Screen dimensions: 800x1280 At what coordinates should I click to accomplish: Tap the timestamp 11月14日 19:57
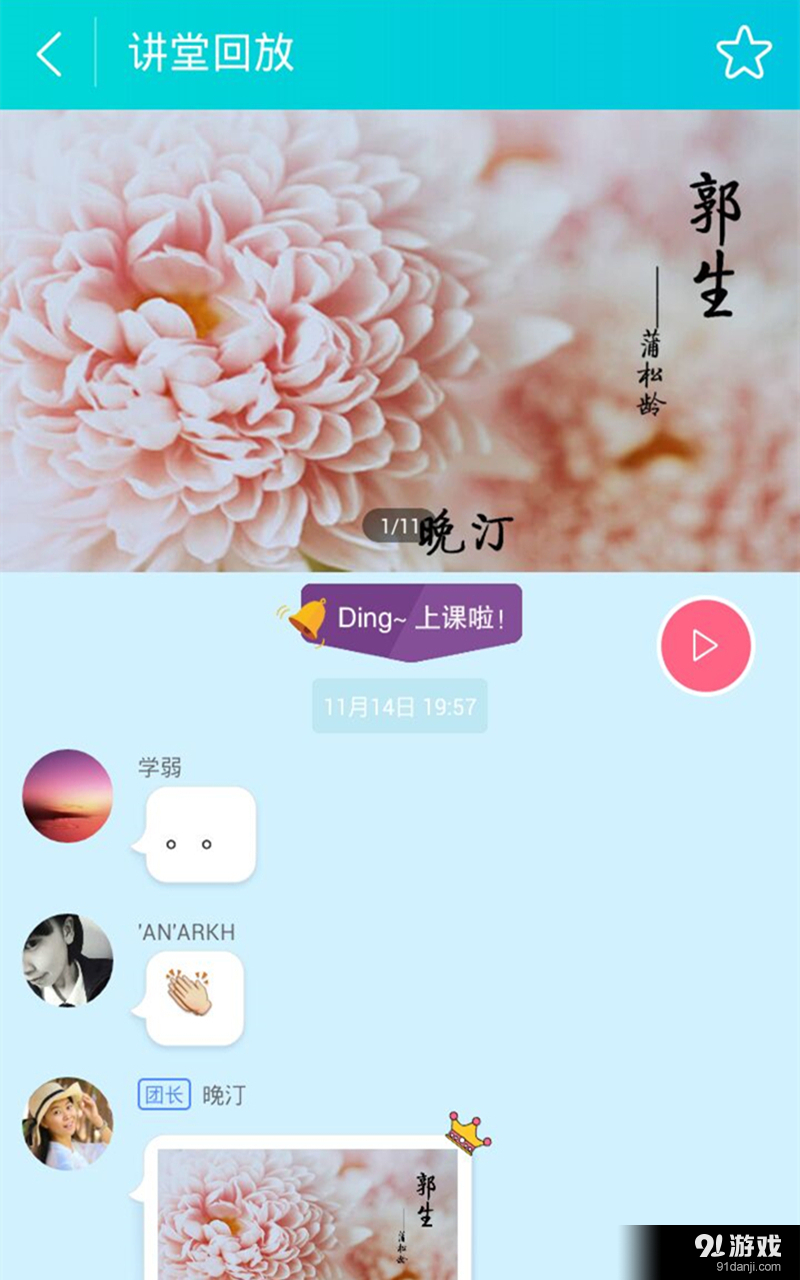point(399,704)
